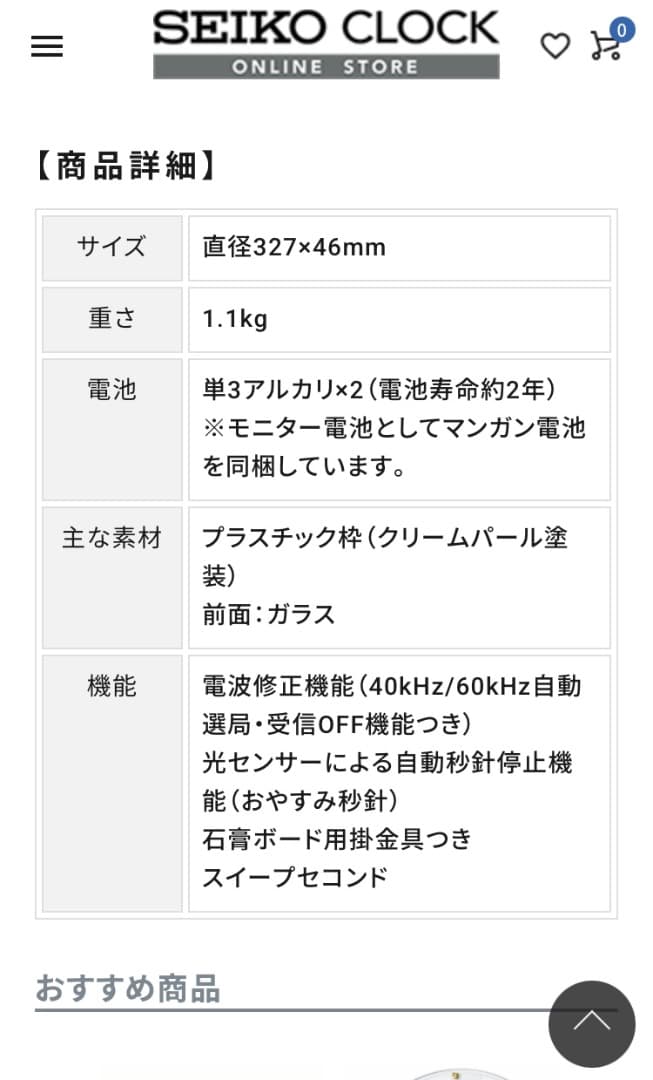Open the shopping cart
Image resolution: width=653 pixels, height=1080 pixels.
coord(607,44)
